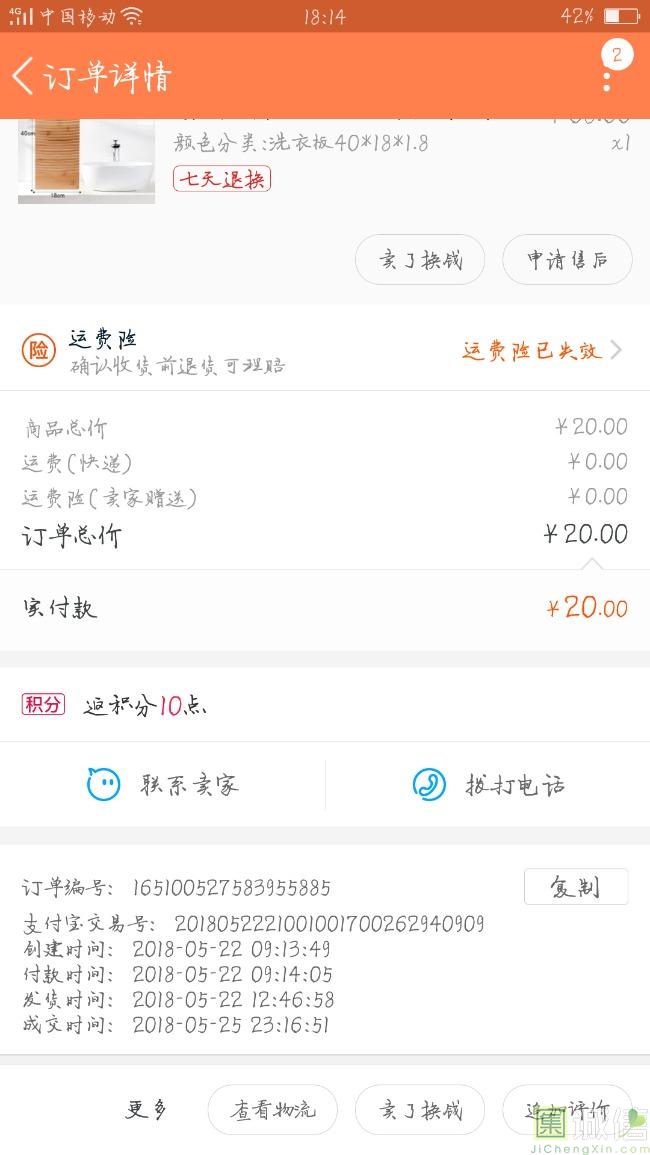Viewport: 650px width, 1155px height.
Task: Call the seller with 拨打电话
Action: [488, 785]
